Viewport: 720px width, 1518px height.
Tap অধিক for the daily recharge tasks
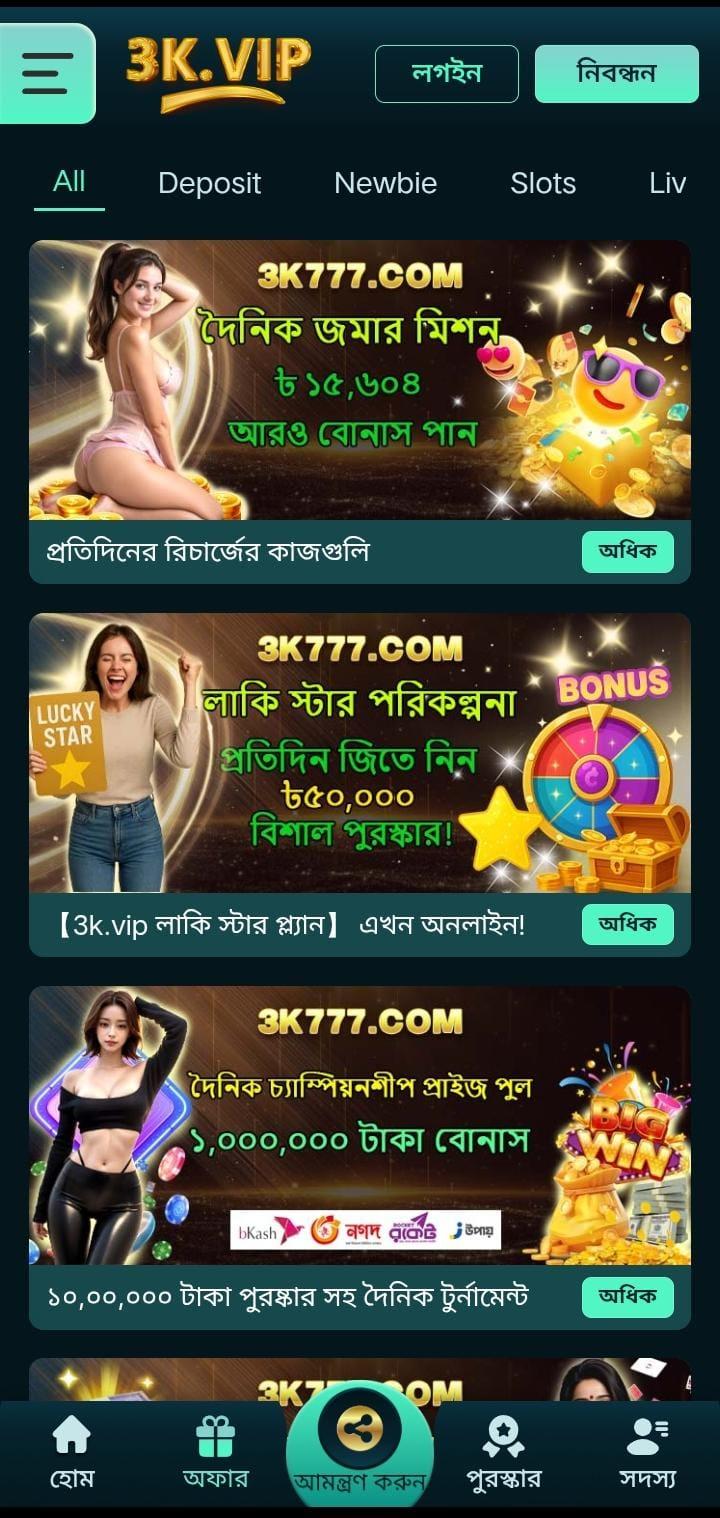pyautogui.click(x=627, y=551)
